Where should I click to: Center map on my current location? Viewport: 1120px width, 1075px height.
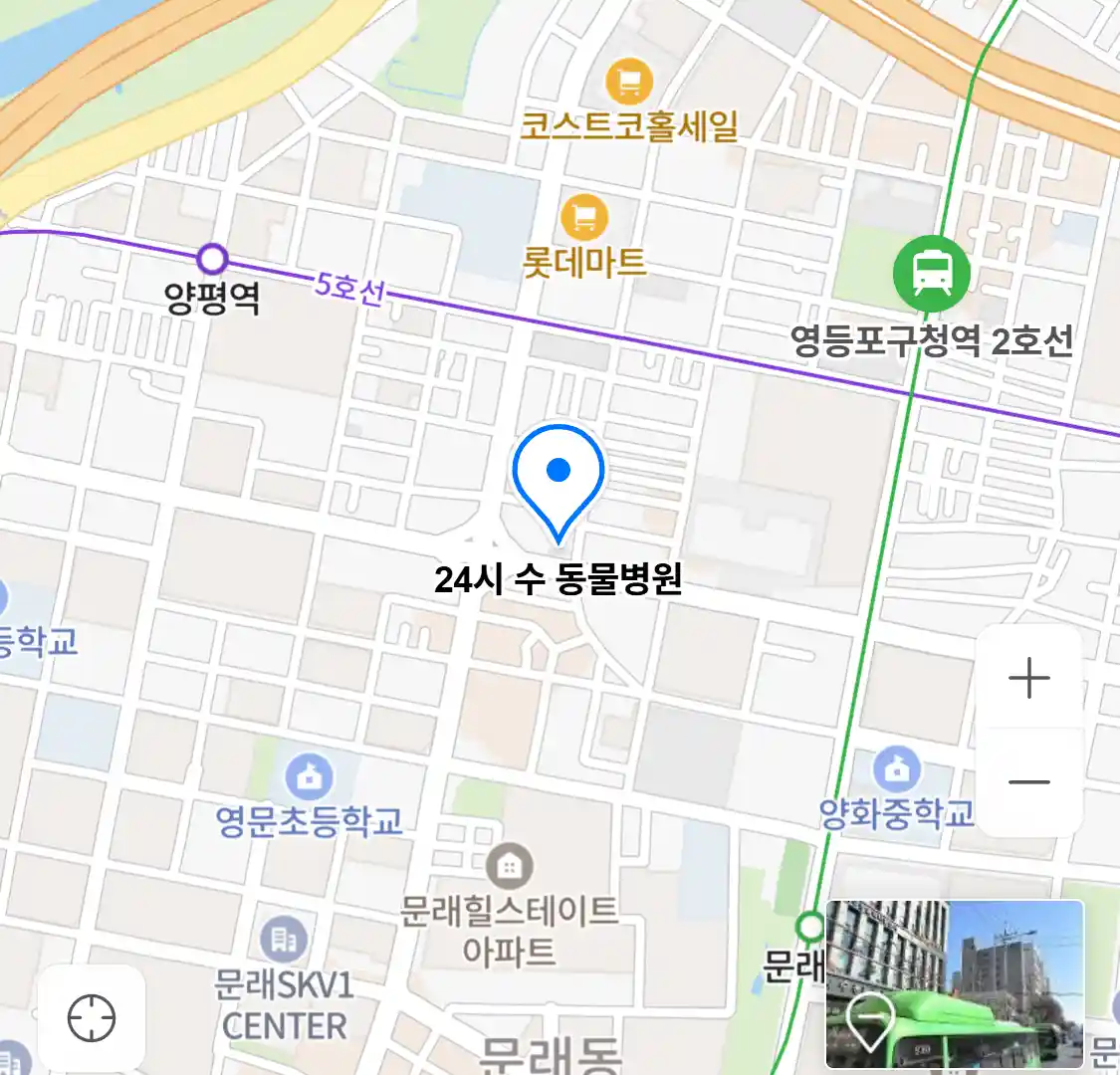click(x=92, y=1018)
